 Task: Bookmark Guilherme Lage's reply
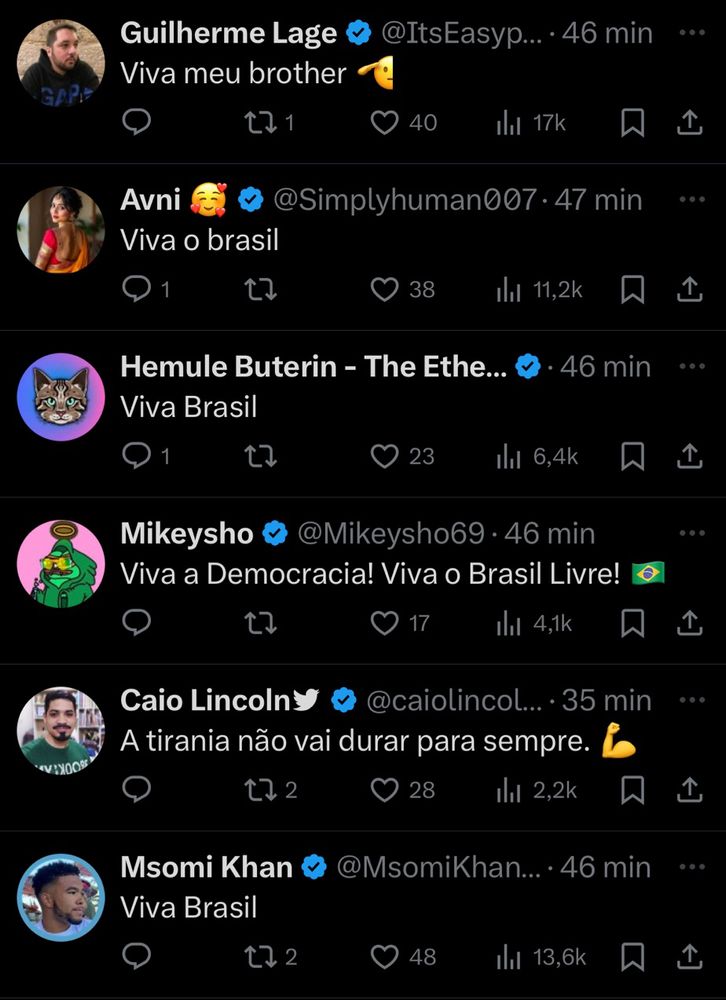(632, 123)
